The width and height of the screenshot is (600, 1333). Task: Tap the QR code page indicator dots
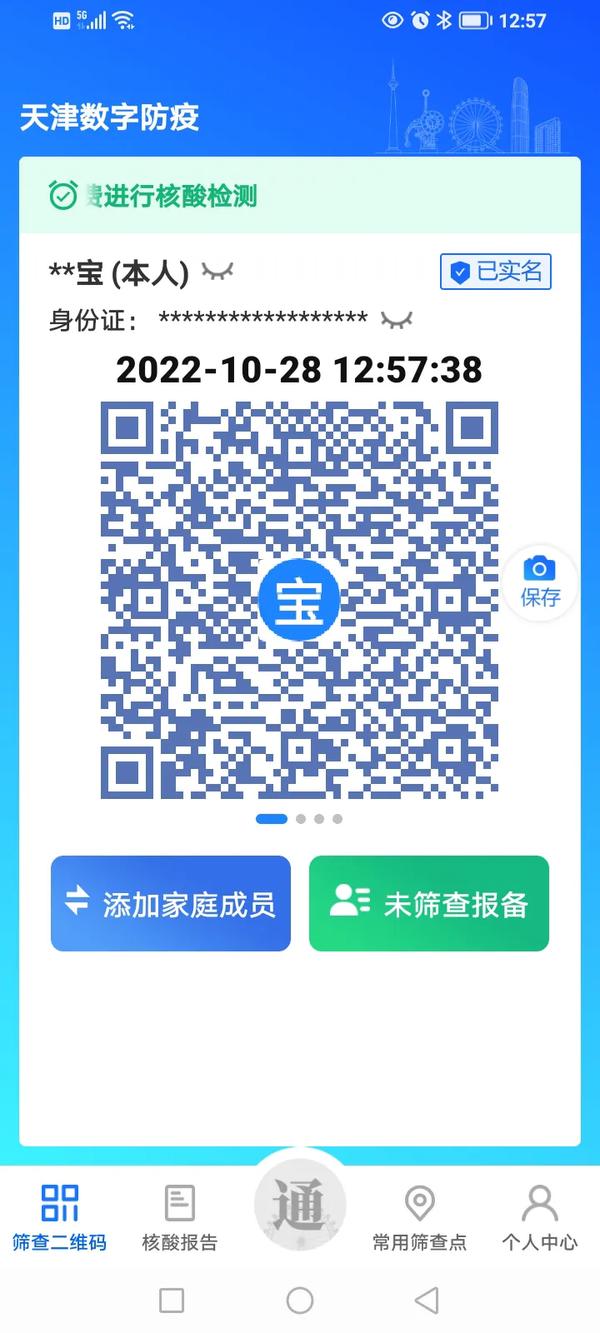[x=300, y=818]
